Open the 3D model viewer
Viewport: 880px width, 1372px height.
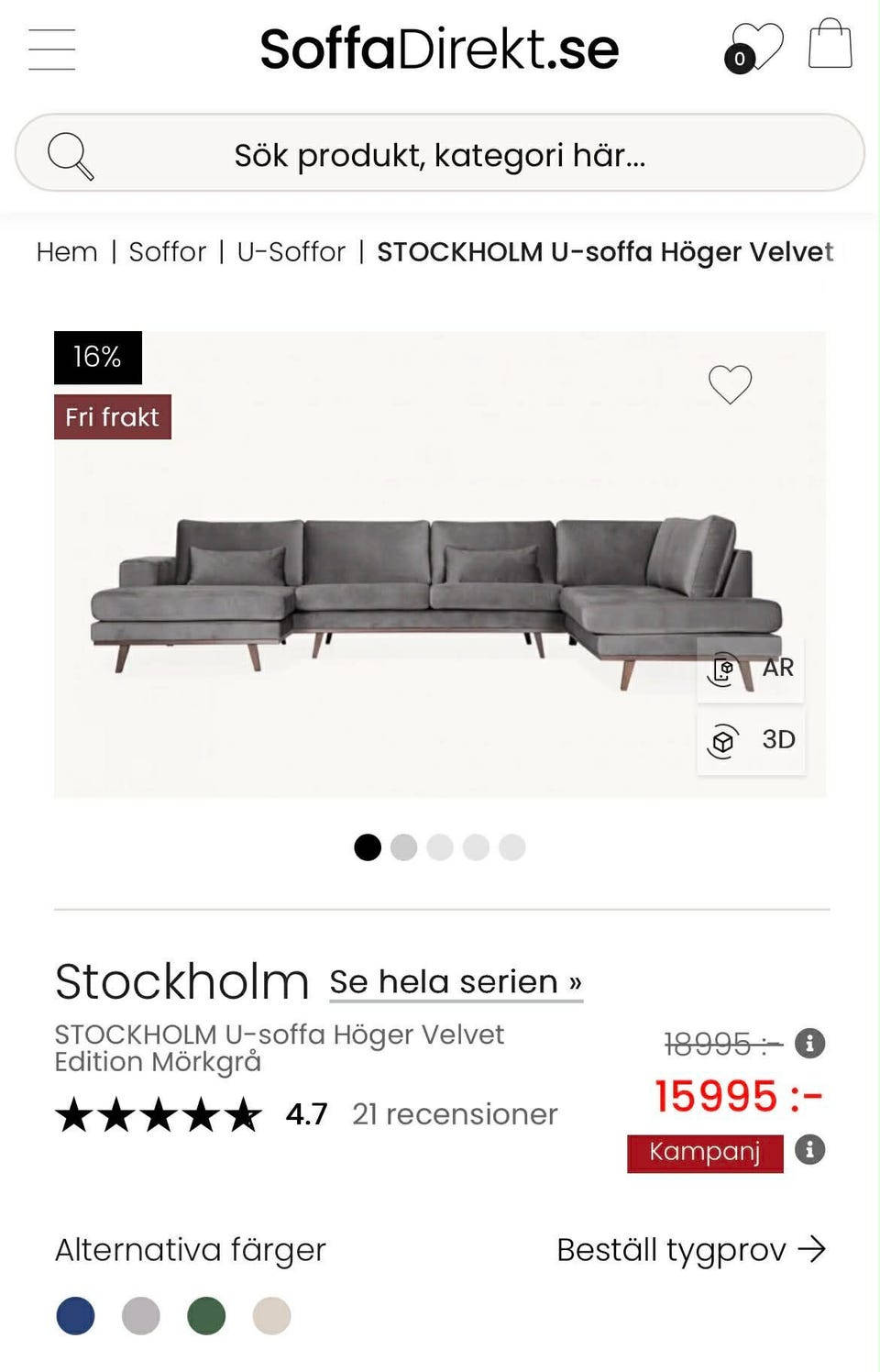(x=750, y=740)
